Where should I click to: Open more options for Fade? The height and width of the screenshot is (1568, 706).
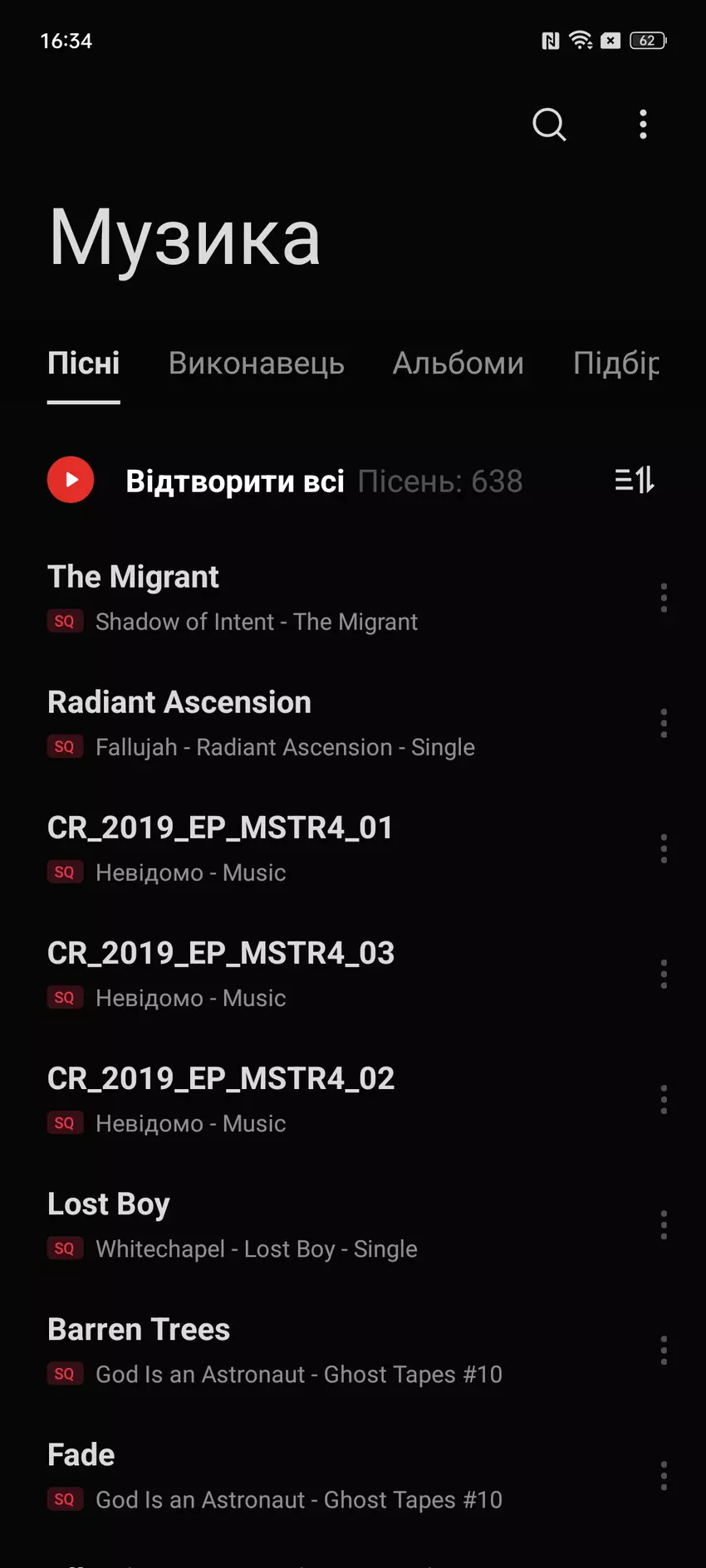coord(664,1476)
